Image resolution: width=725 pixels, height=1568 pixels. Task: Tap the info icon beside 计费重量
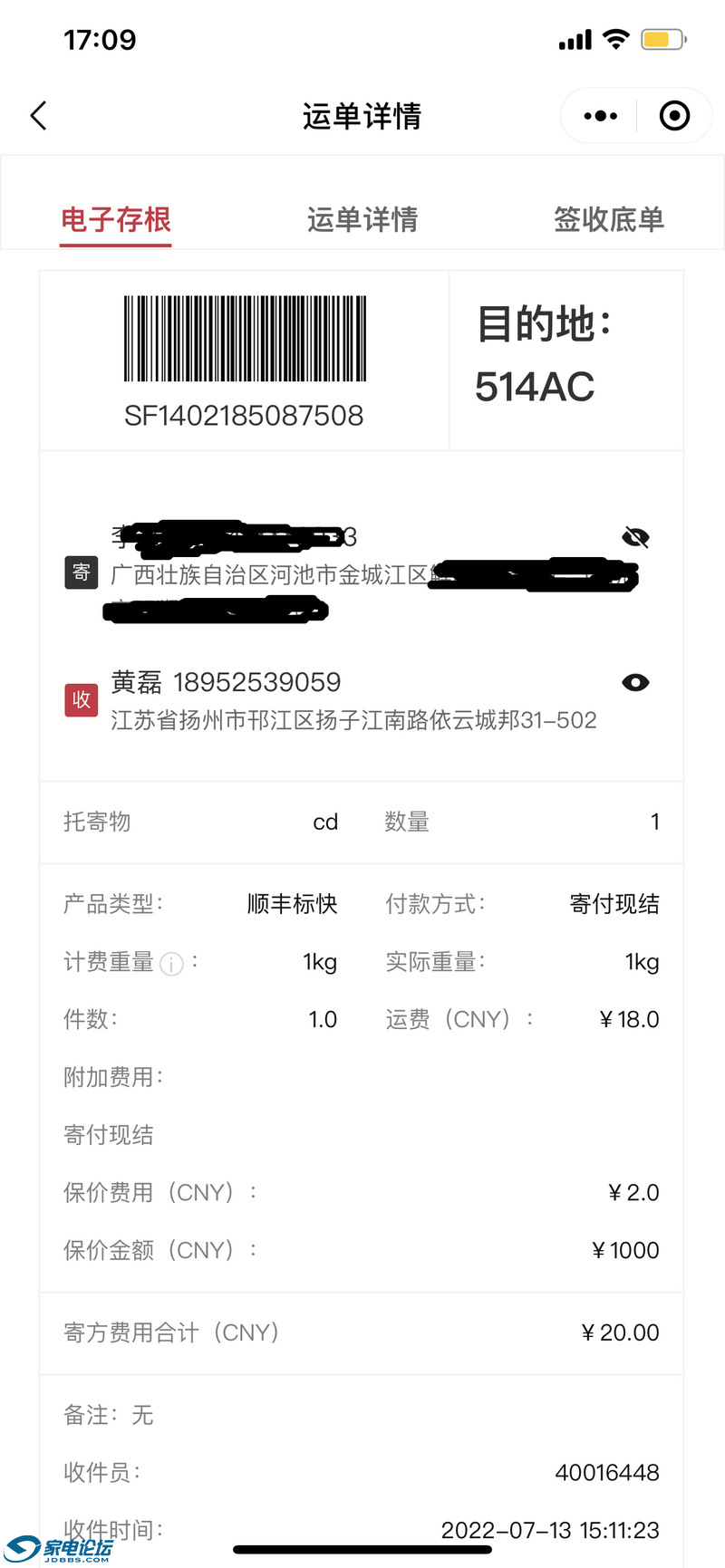[171, 964]
